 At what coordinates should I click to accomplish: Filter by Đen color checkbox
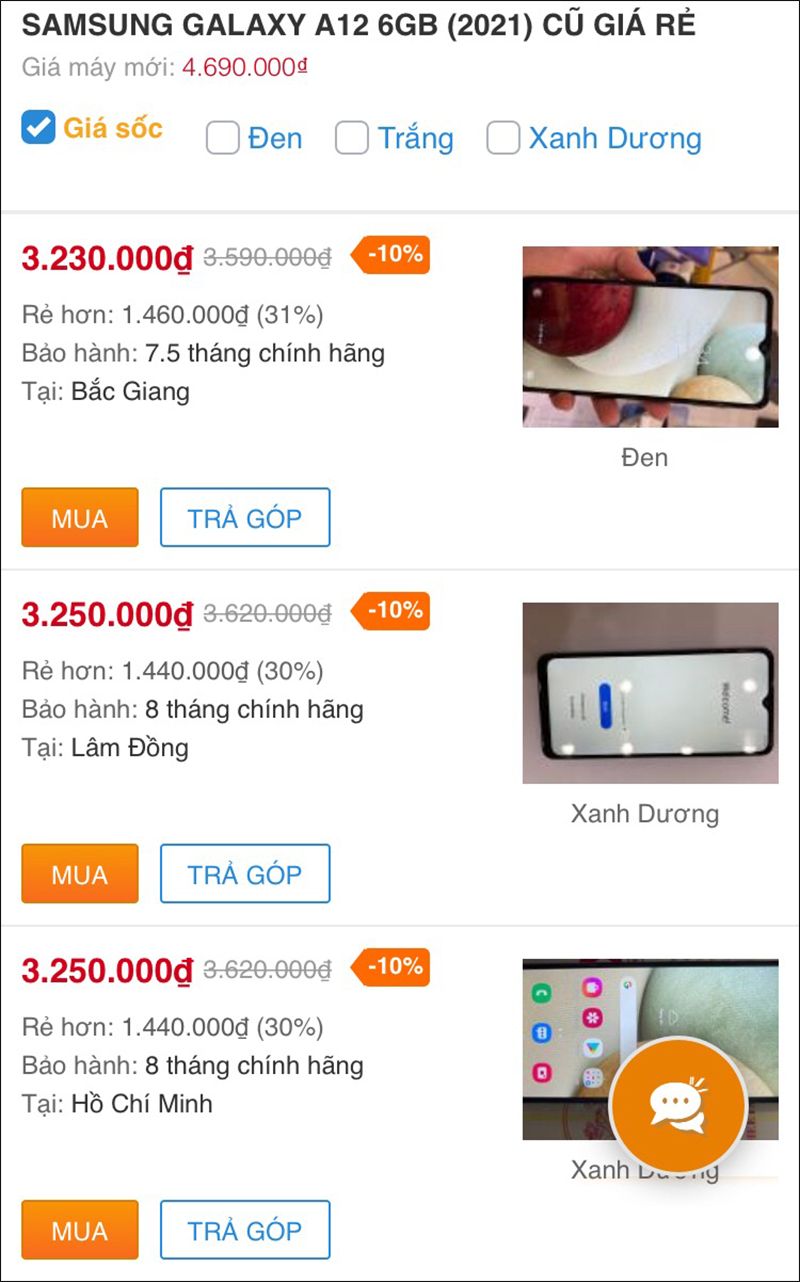[222, 138]
